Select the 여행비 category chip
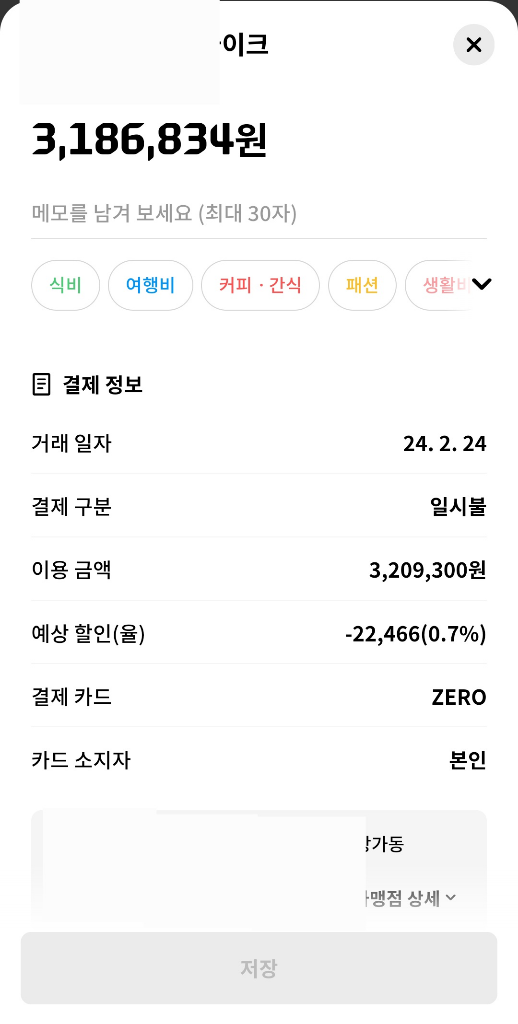The image size is (518, 1024). click(150, 285)
